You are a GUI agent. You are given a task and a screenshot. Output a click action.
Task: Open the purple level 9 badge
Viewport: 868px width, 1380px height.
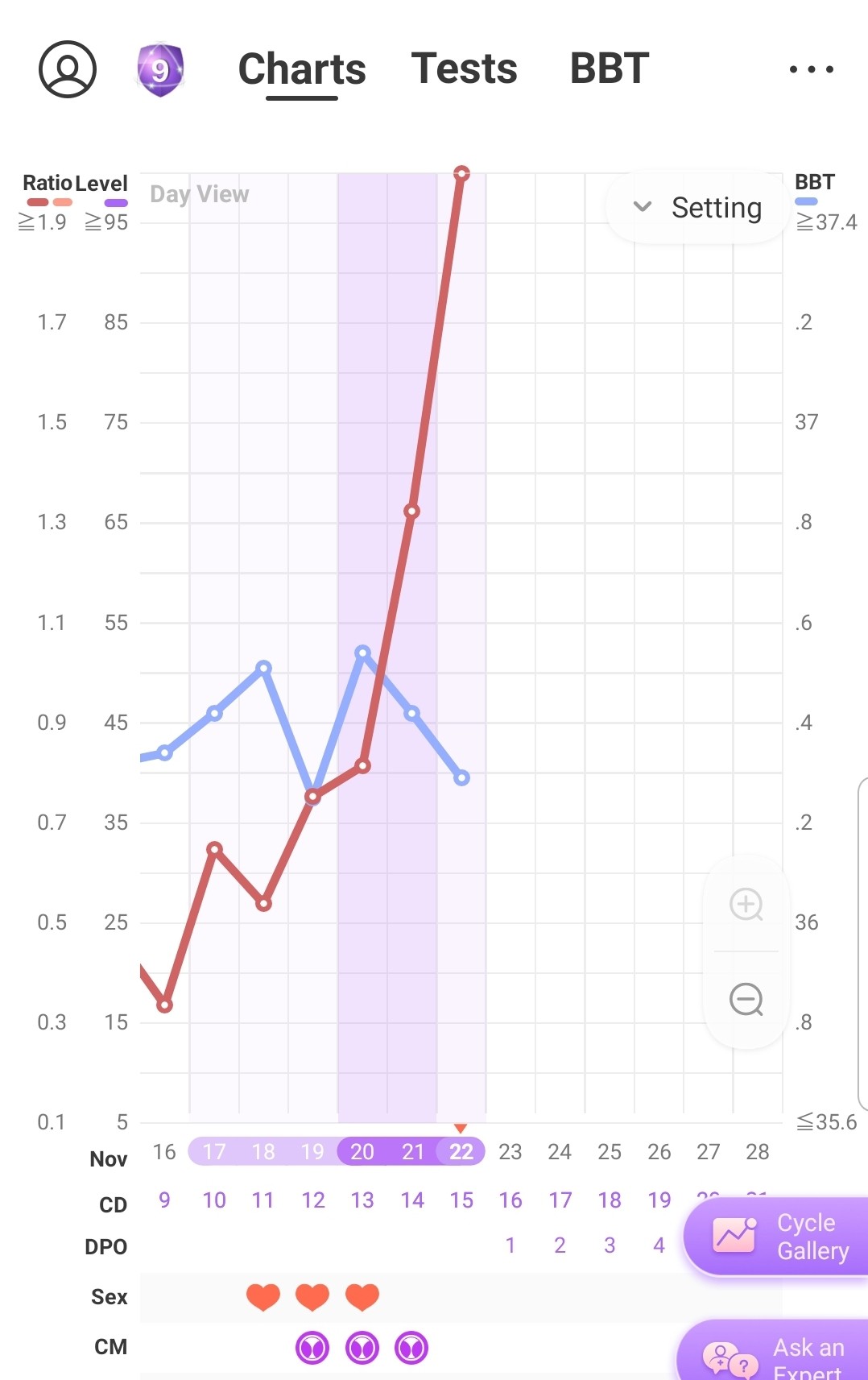click(160, 70)
